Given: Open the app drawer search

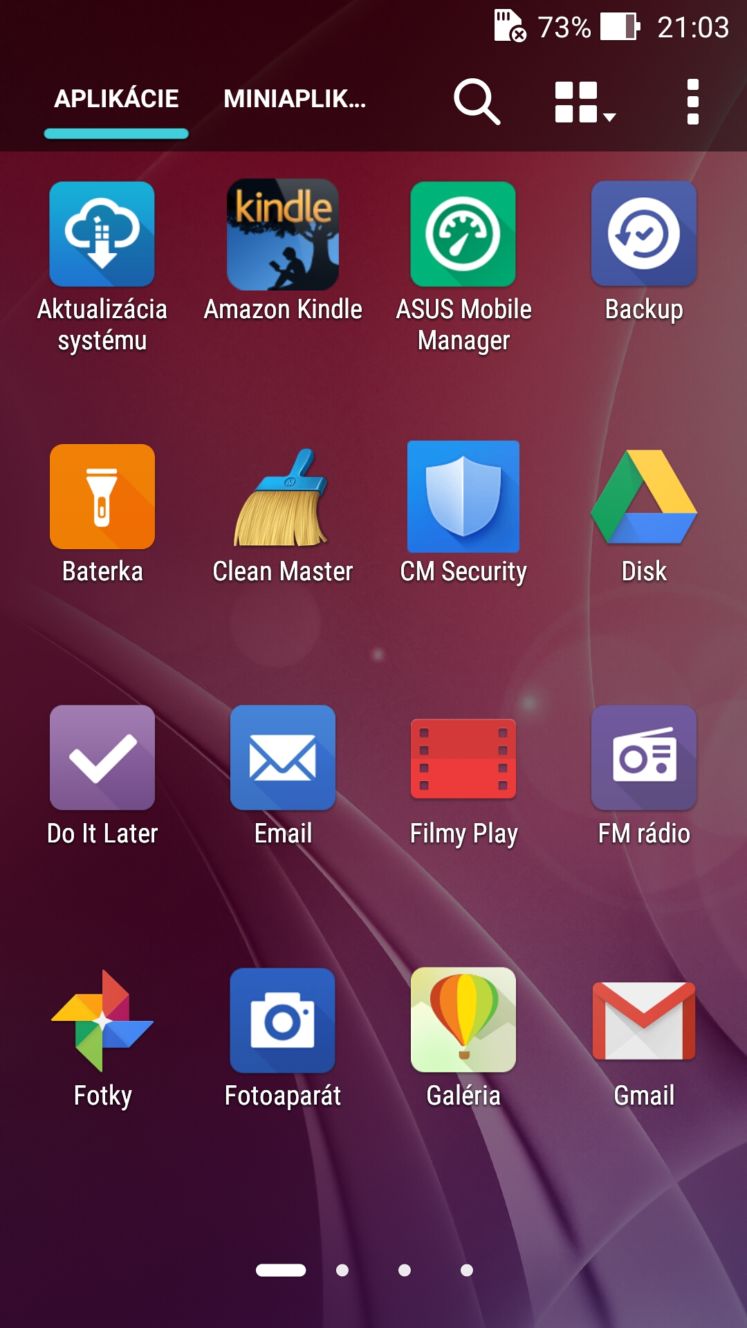Looking at the screenshot, I should point(477,102).
